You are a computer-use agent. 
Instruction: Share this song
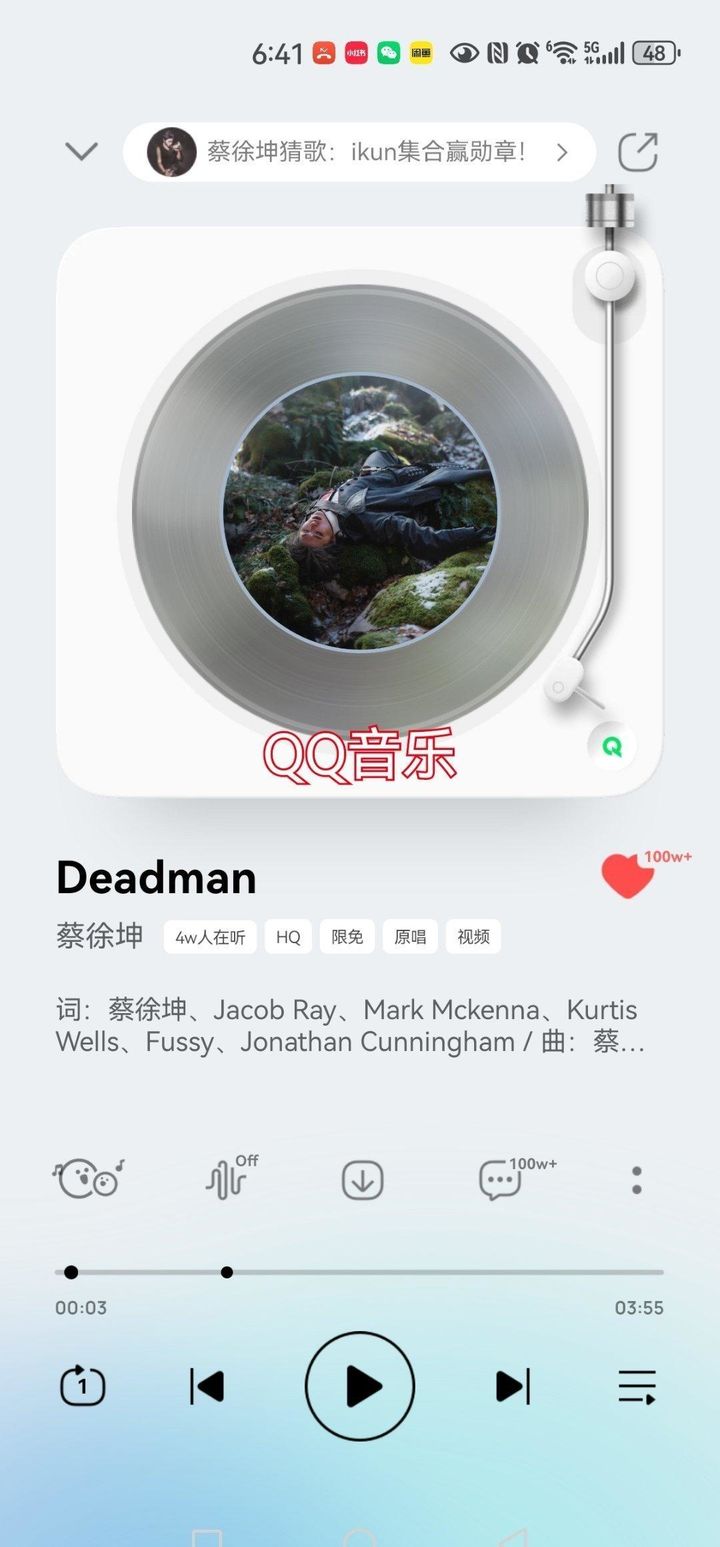(x=637, y=152)
